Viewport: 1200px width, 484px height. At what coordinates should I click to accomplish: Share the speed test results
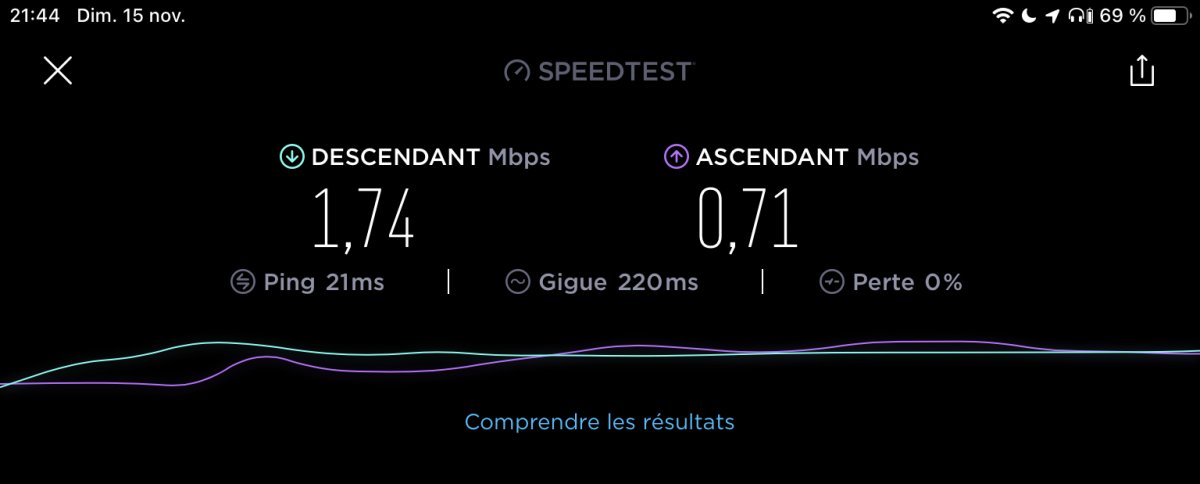[x=1141, y=71]
